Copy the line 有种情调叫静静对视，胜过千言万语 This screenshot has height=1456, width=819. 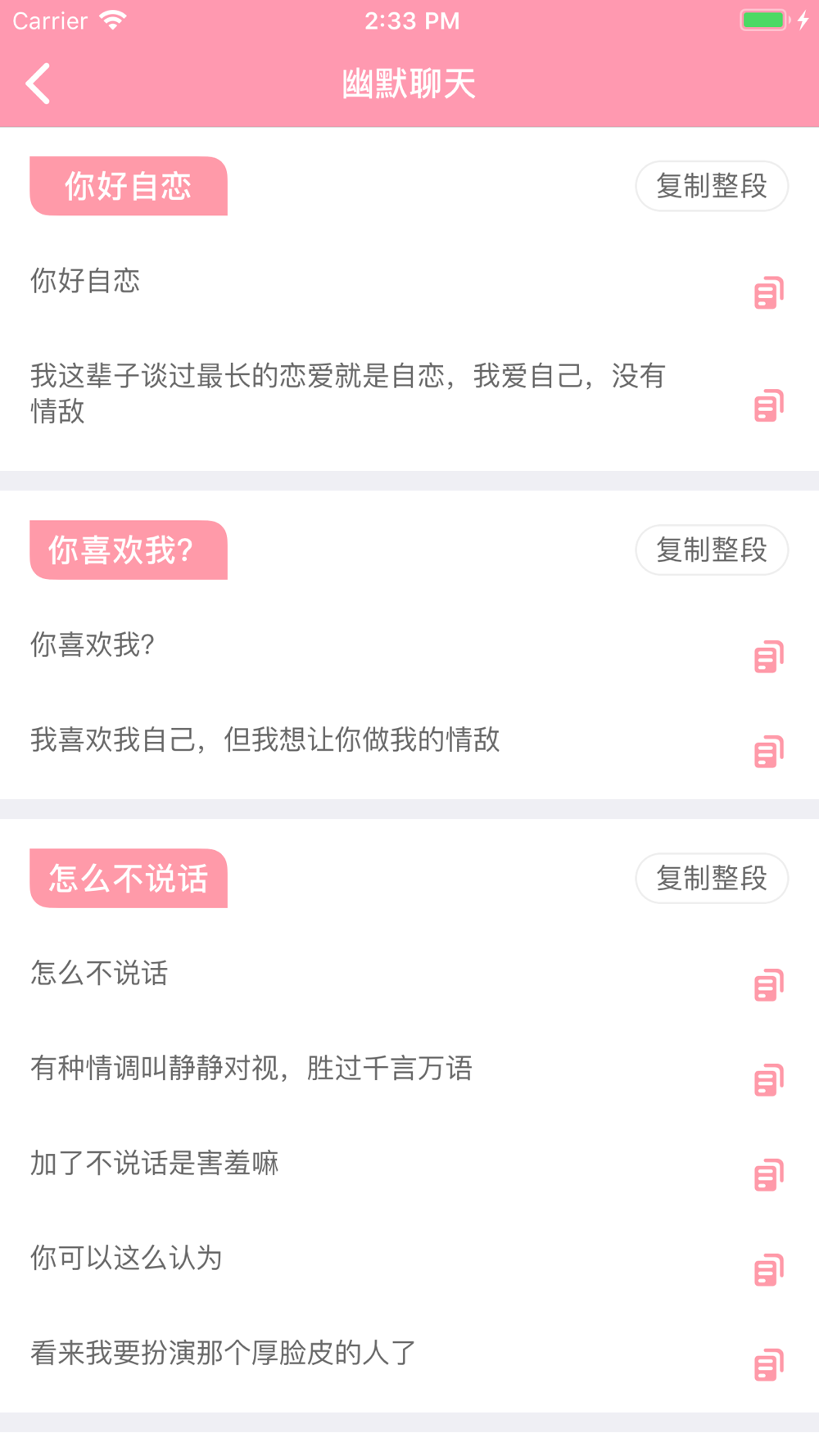pyautogui.click(x=768, y=1080)
